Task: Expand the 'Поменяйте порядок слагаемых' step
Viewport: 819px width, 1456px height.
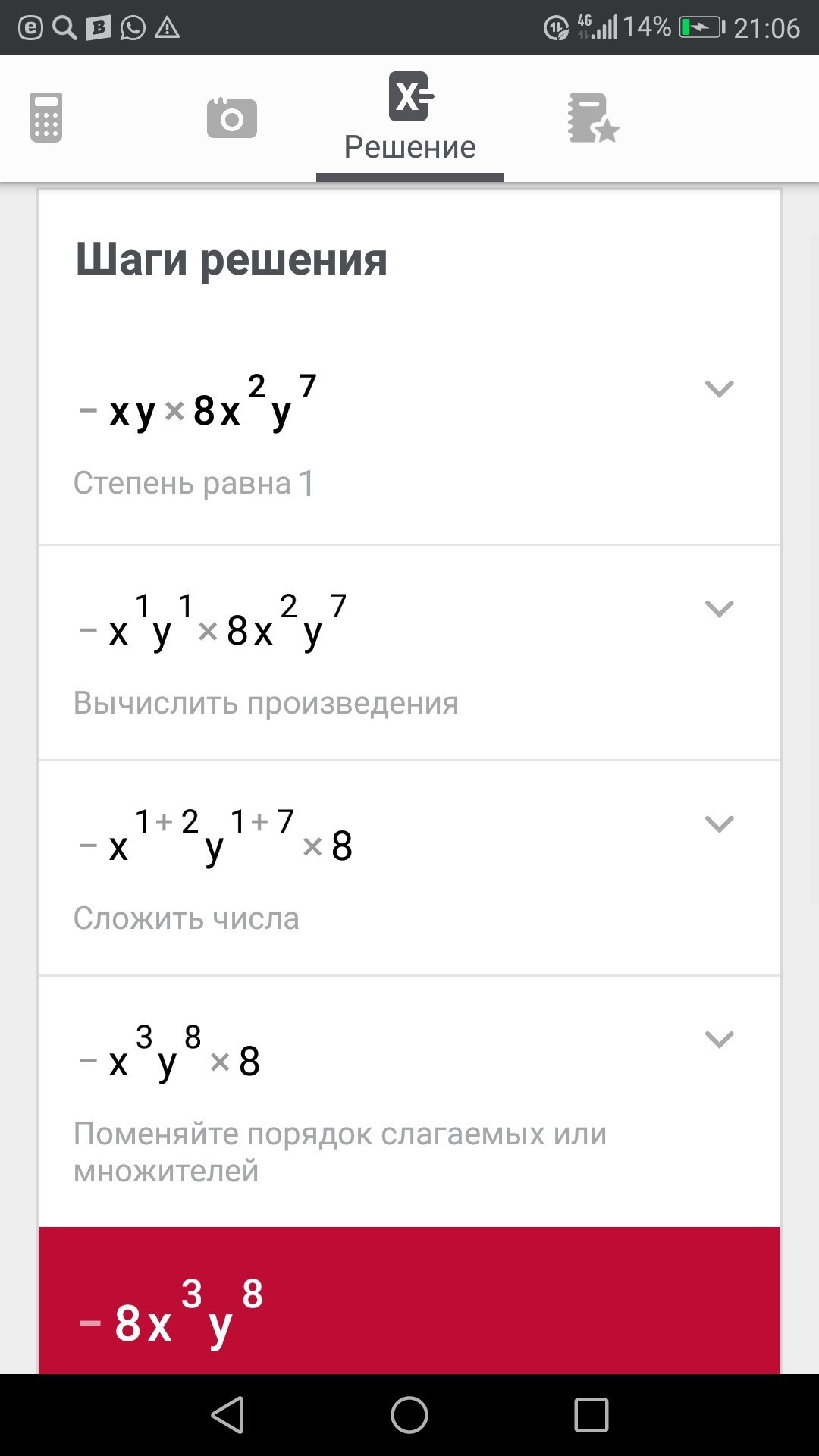Action: tap(719, 1040)
